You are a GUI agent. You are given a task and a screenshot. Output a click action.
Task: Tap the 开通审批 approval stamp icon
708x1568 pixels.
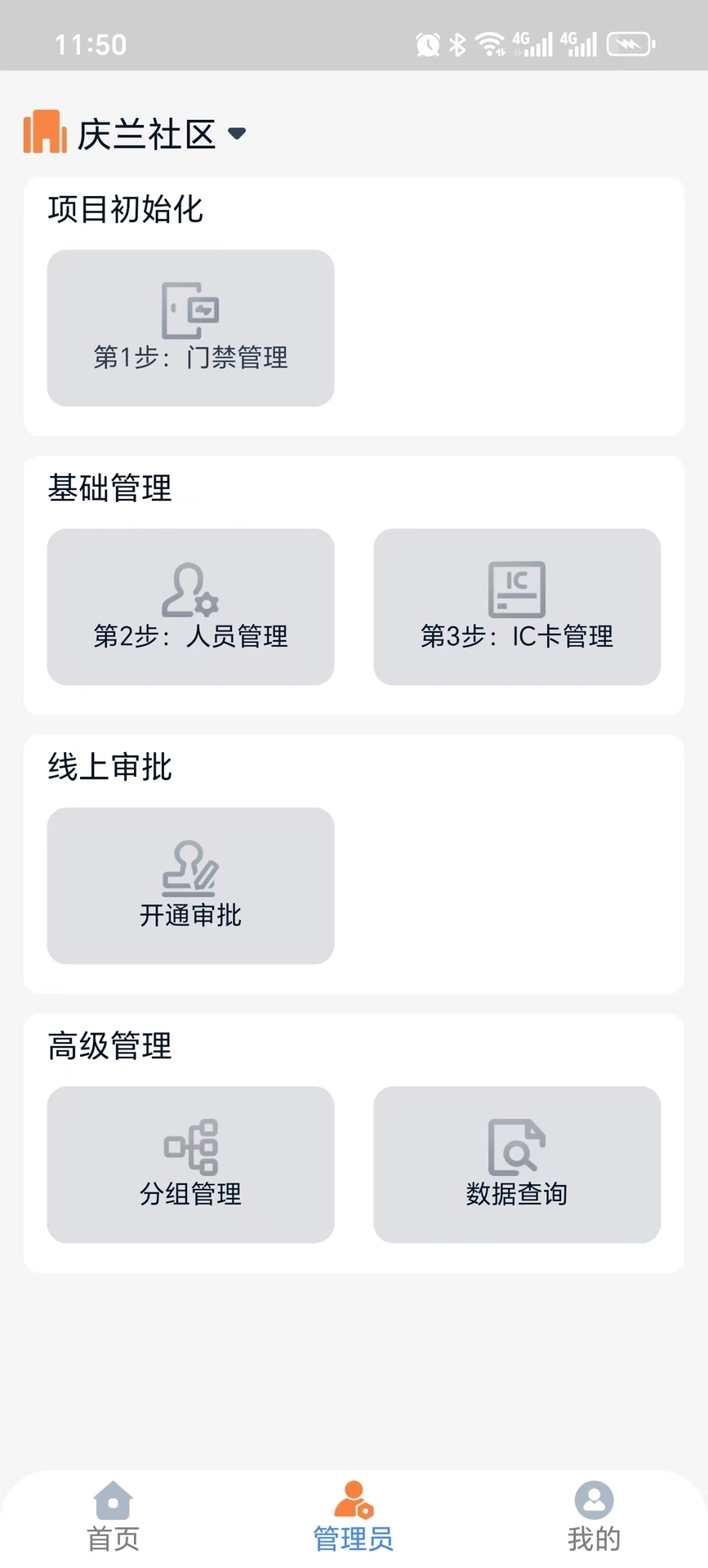click(x=190, y=868)
